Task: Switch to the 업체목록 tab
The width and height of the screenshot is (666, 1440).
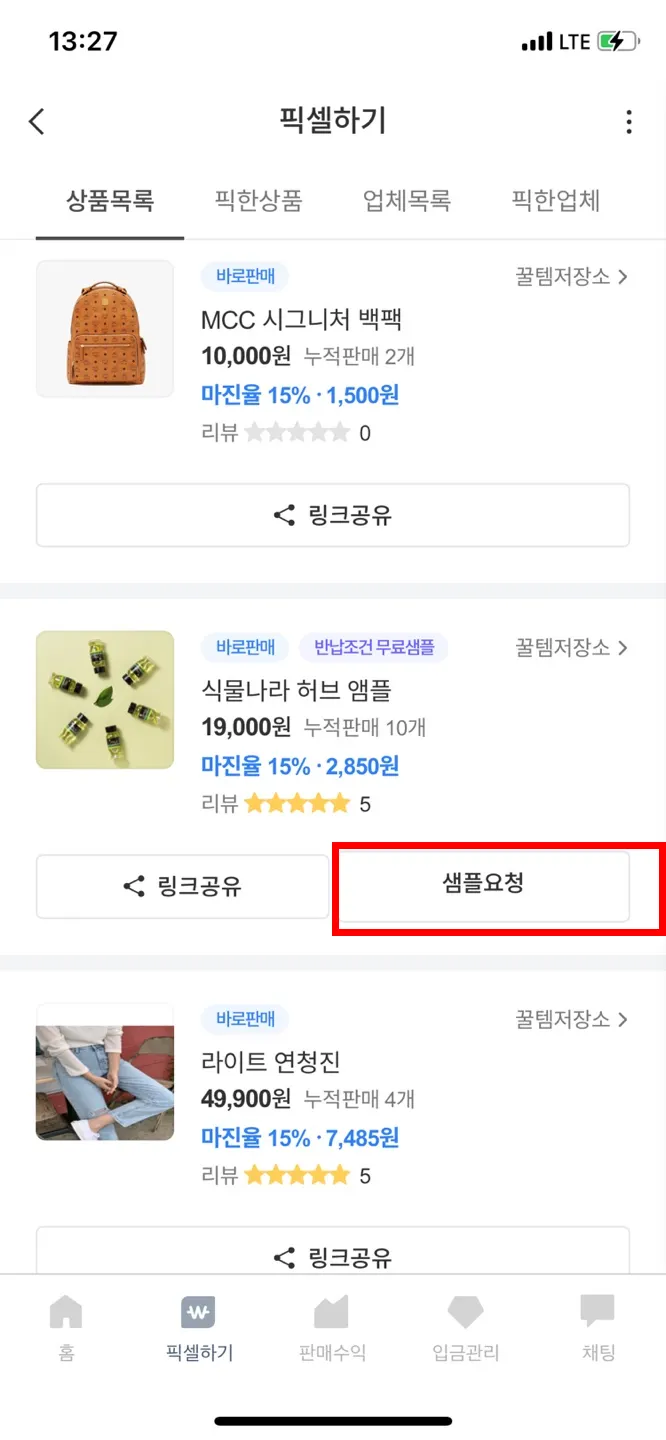Action: coord(407,201)
